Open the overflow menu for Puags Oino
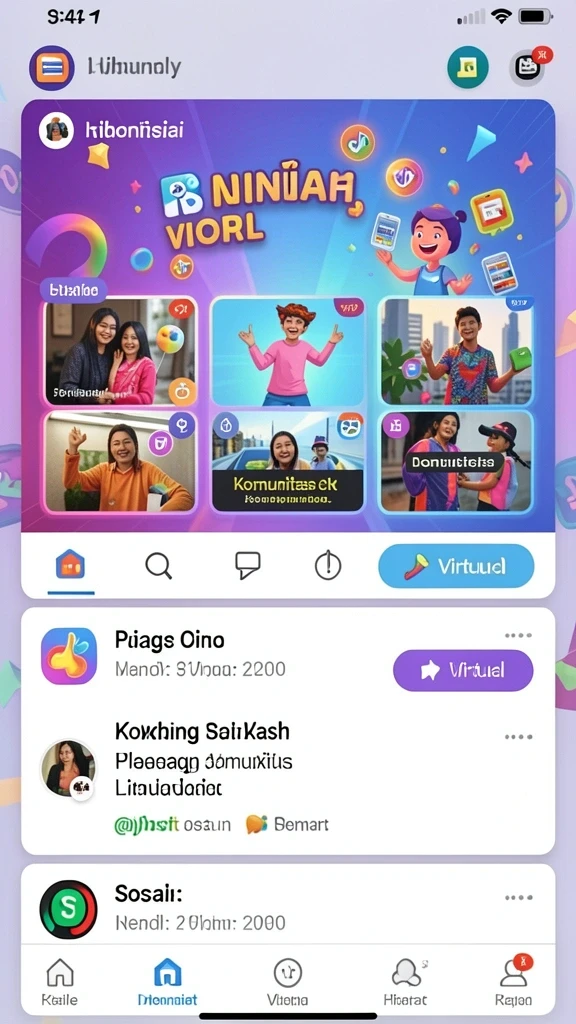Image resolution: width=576 pixels, height=1024 pixels. (x=519, y=635)
